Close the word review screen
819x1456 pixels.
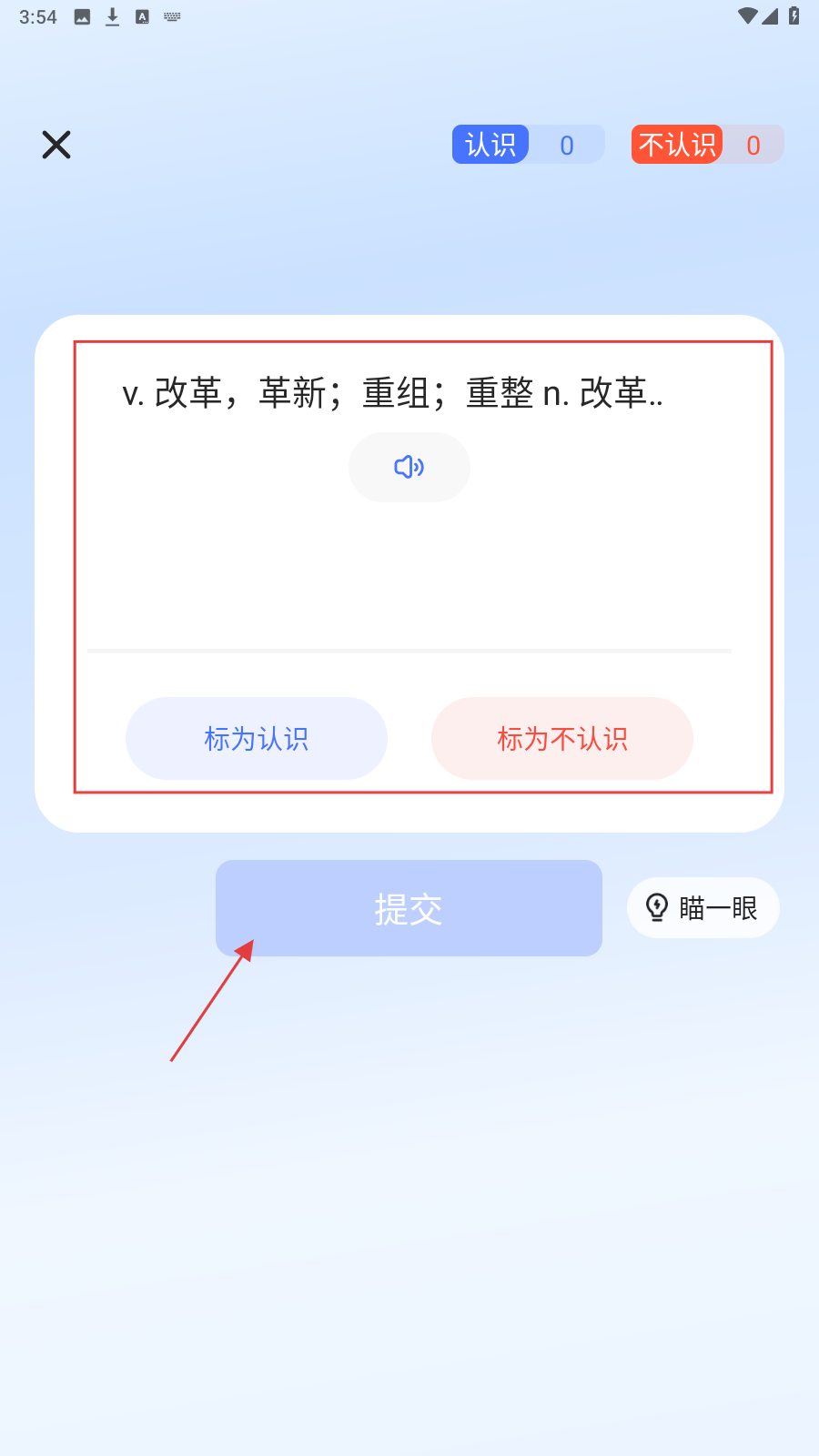coord(56,145)
